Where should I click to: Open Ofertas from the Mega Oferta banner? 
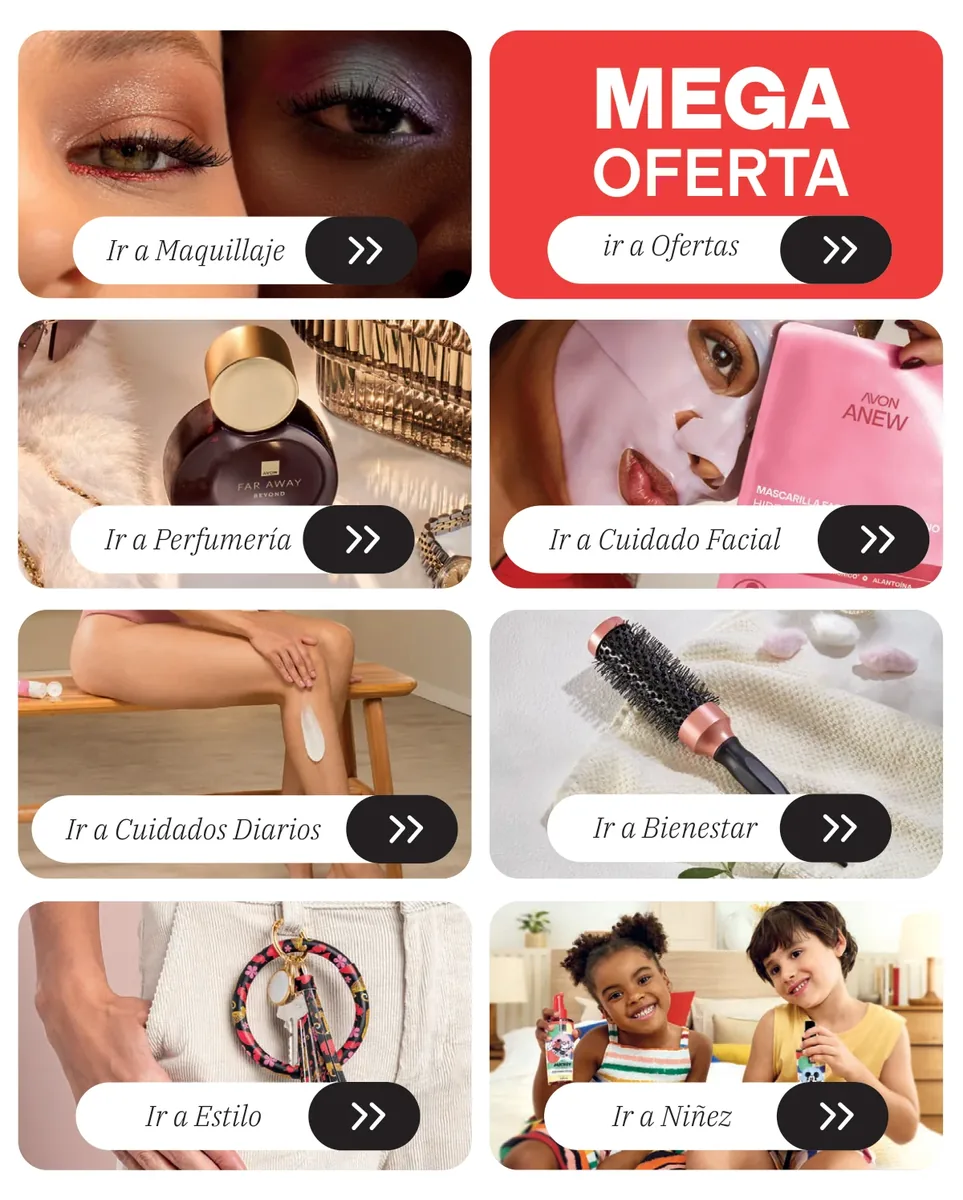[x=719, y=249]
